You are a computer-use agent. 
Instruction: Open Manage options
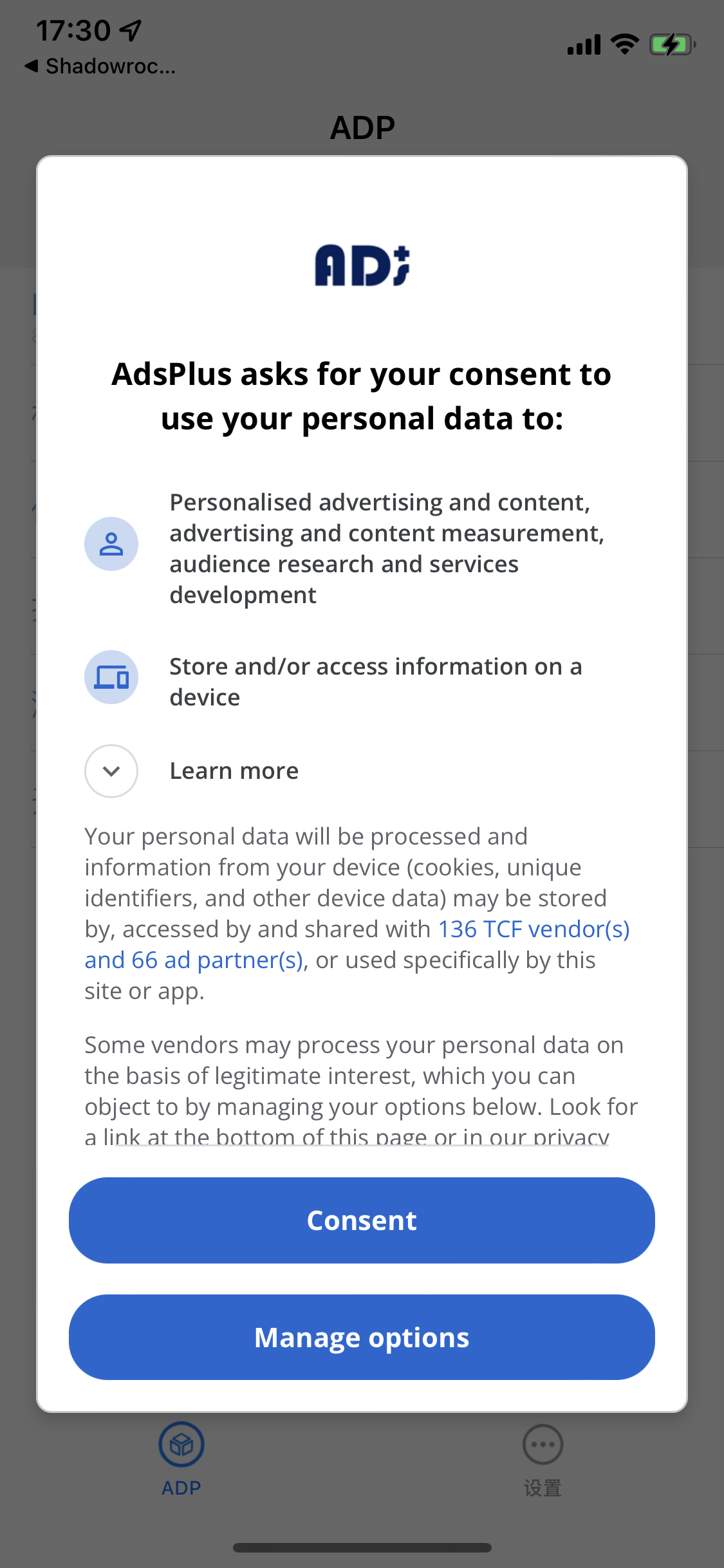(x=362, y=1337)
